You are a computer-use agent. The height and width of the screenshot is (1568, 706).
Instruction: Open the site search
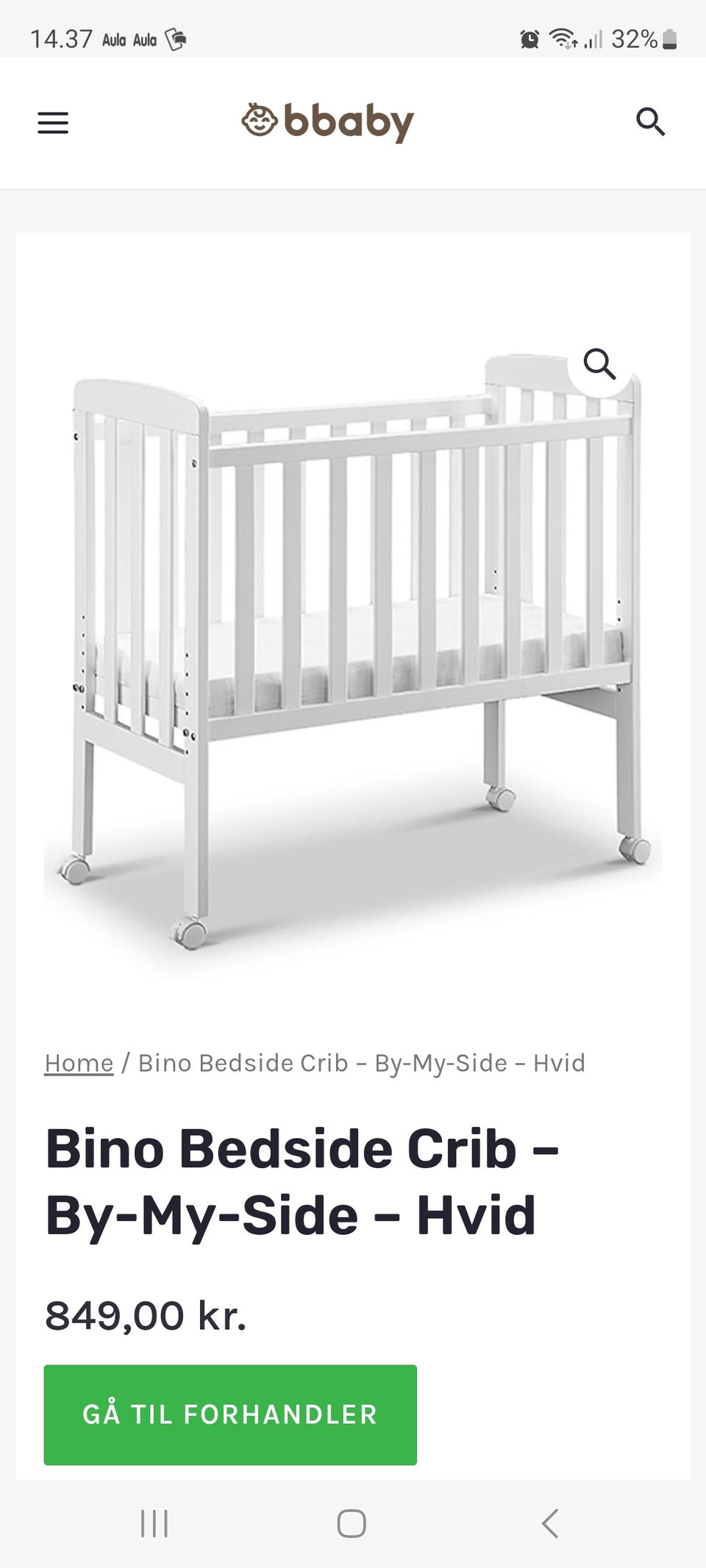(651, 122)
